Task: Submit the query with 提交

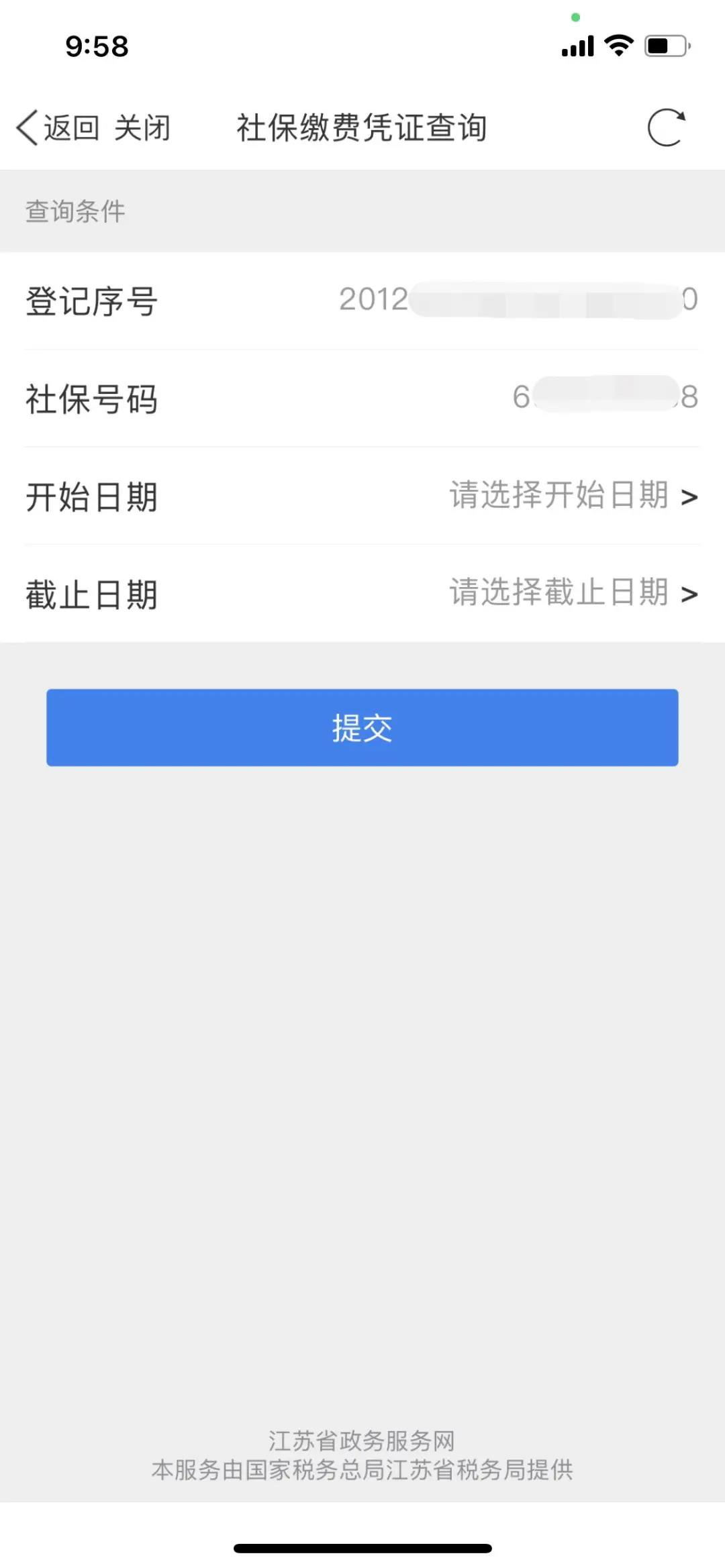Action: point(362,727)
